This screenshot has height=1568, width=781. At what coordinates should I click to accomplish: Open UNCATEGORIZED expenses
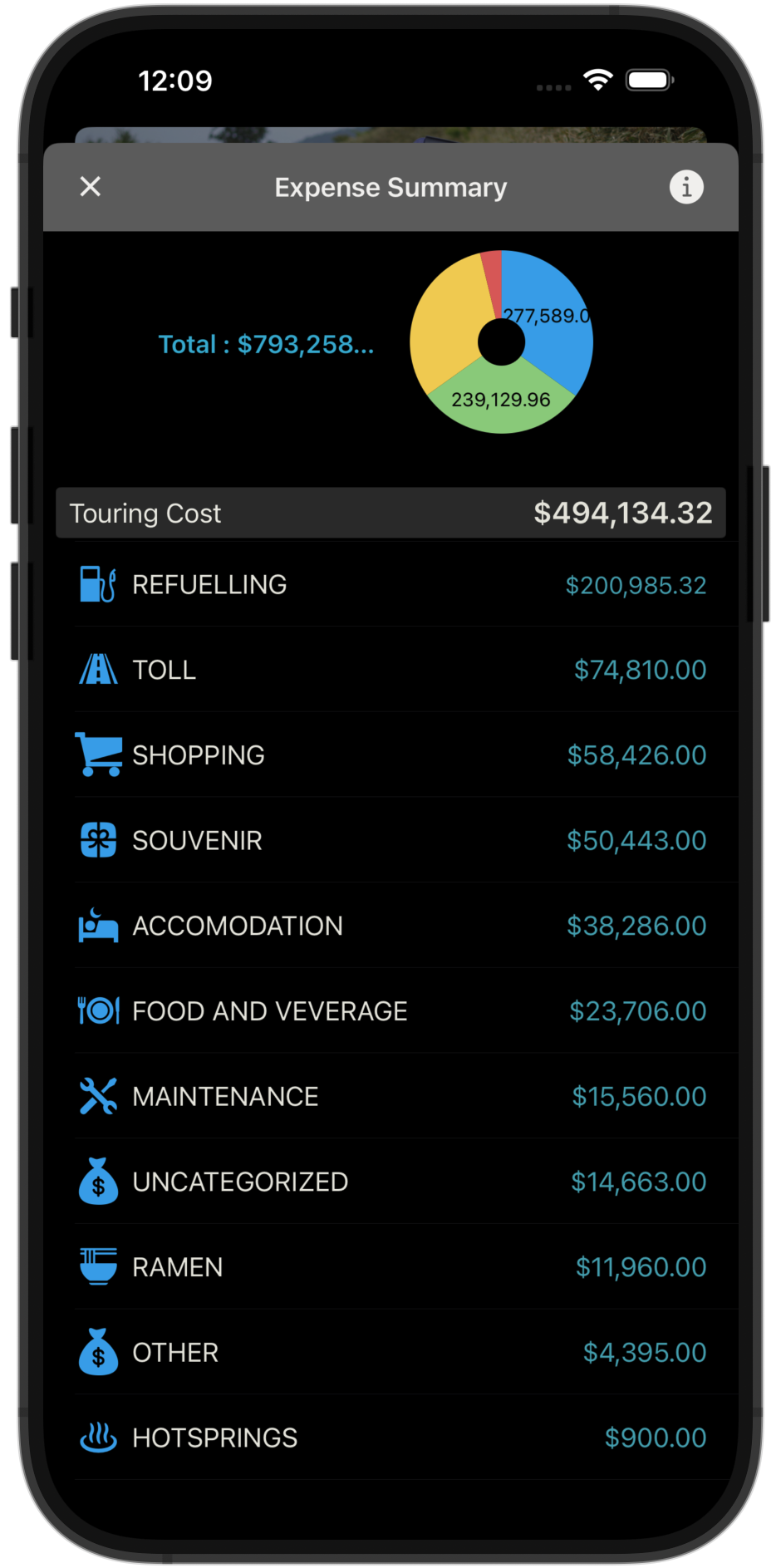click(390, 1182)
